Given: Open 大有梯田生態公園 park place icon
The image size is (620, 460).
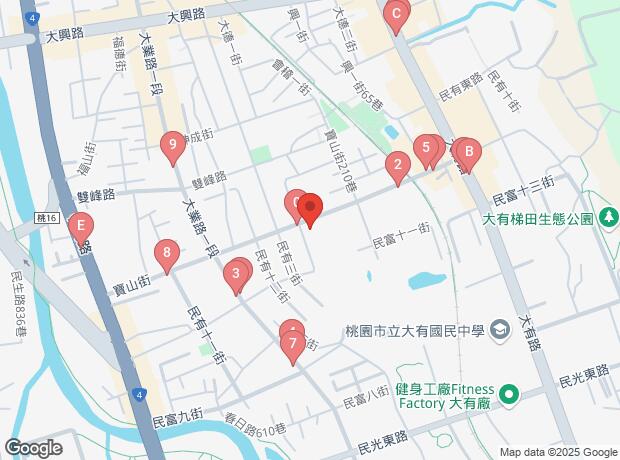Looking at the screenshot, I should [608, 218].
